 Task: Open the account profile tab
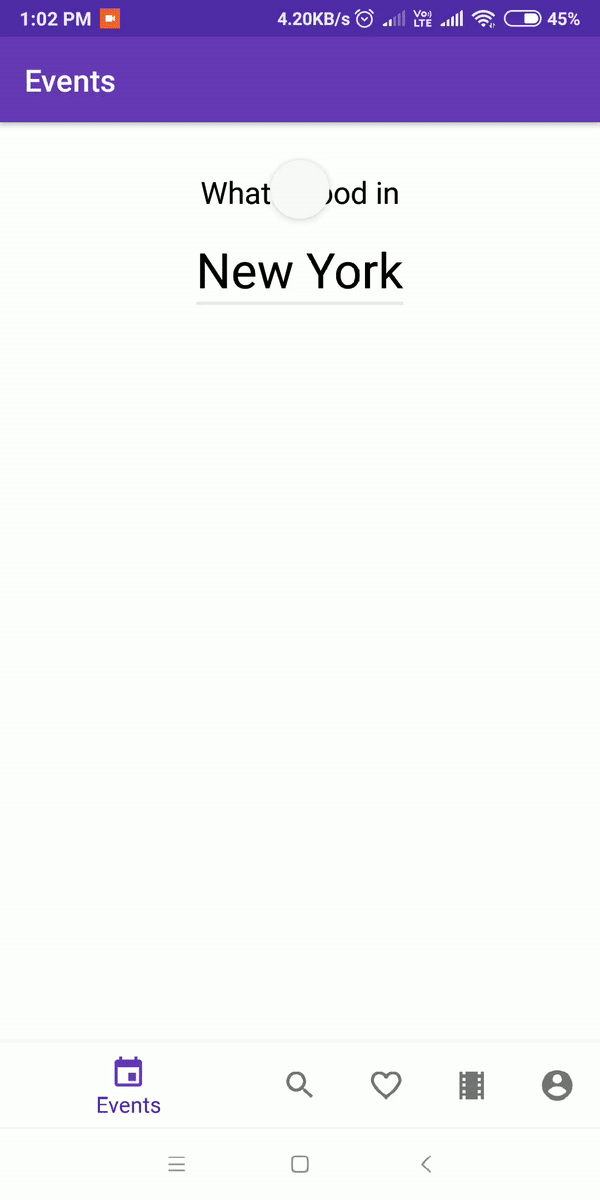pos(557,1085)
